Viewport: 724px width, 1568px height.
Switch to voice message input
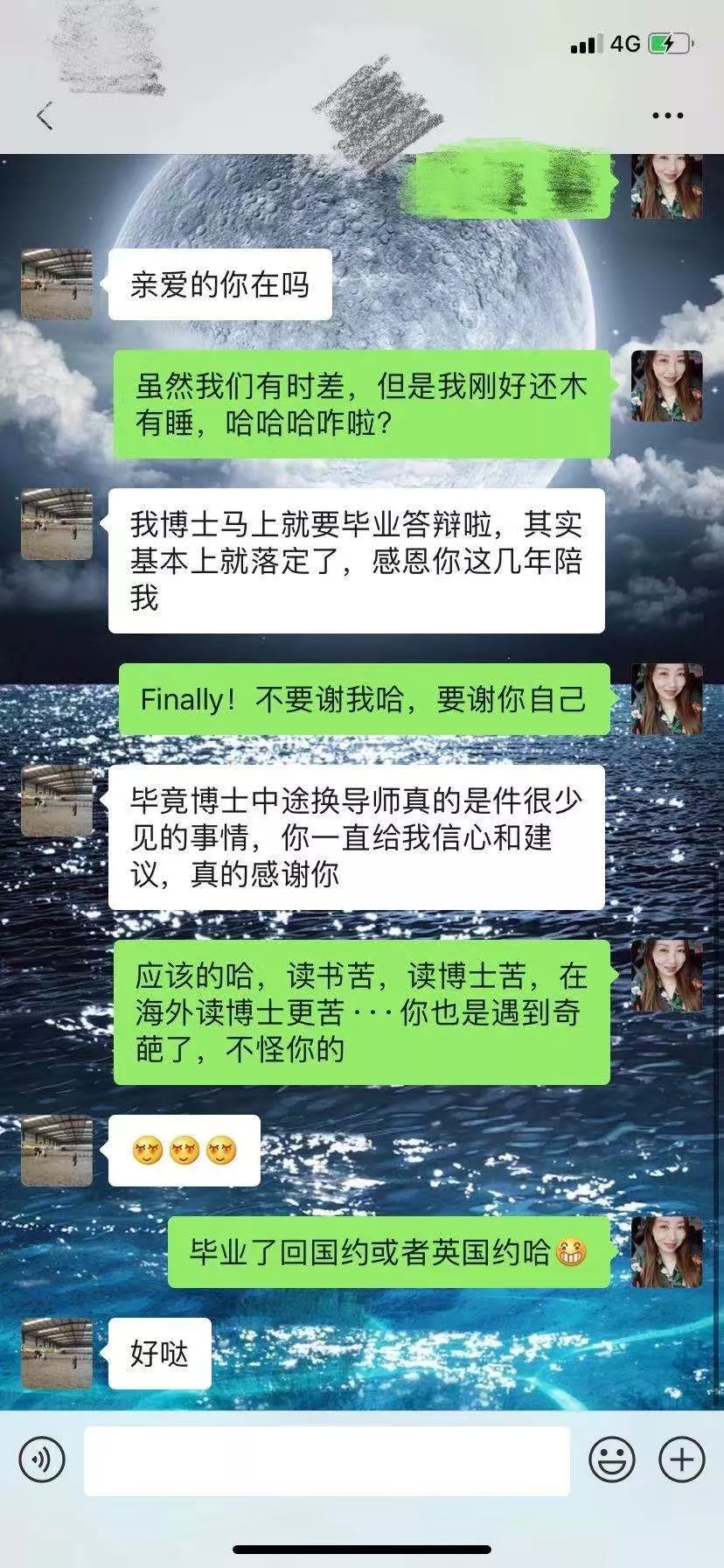[41, 1459]
